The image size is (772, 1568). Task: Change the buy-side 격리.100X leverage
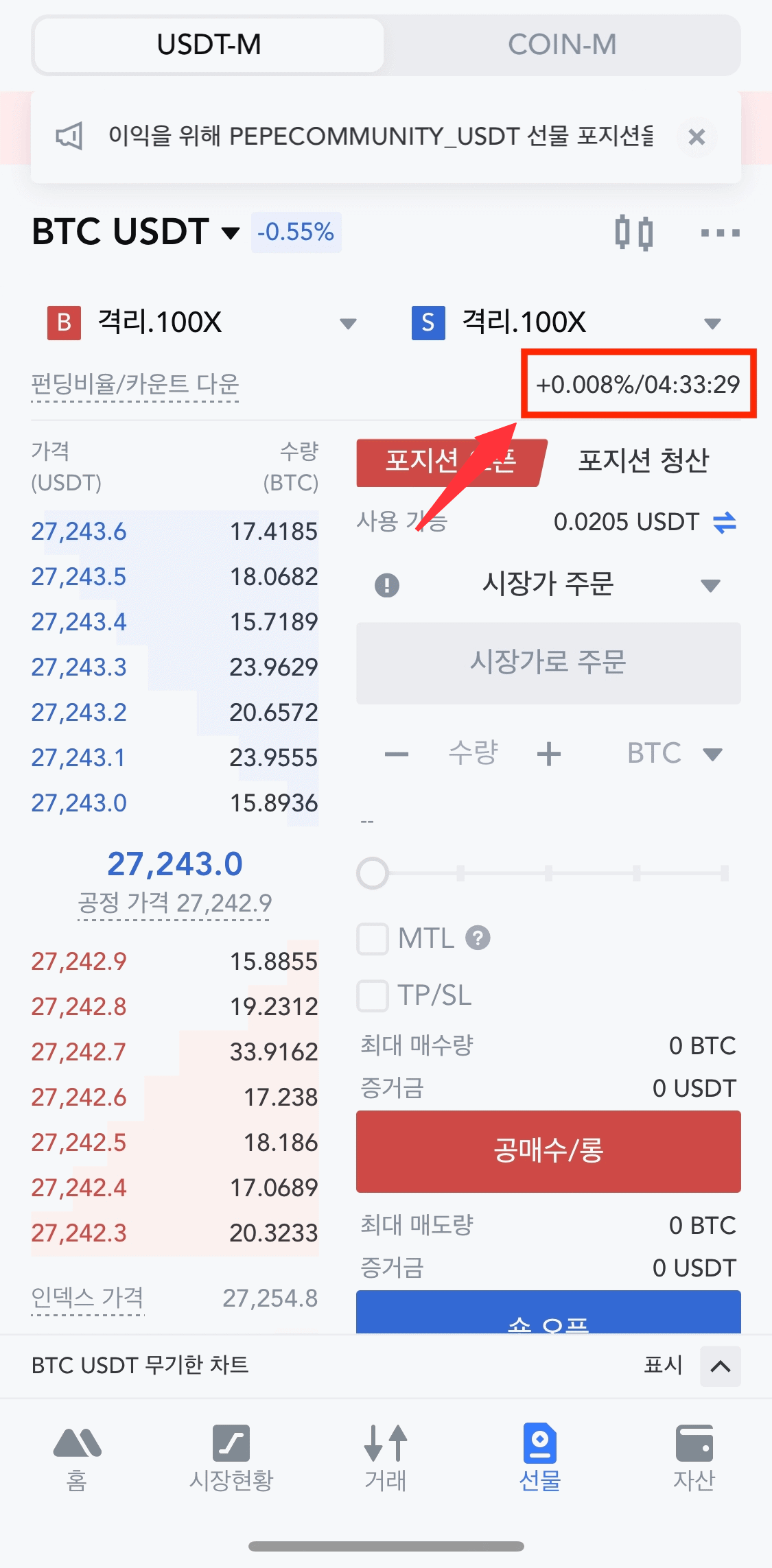click(x=202, y=322)
